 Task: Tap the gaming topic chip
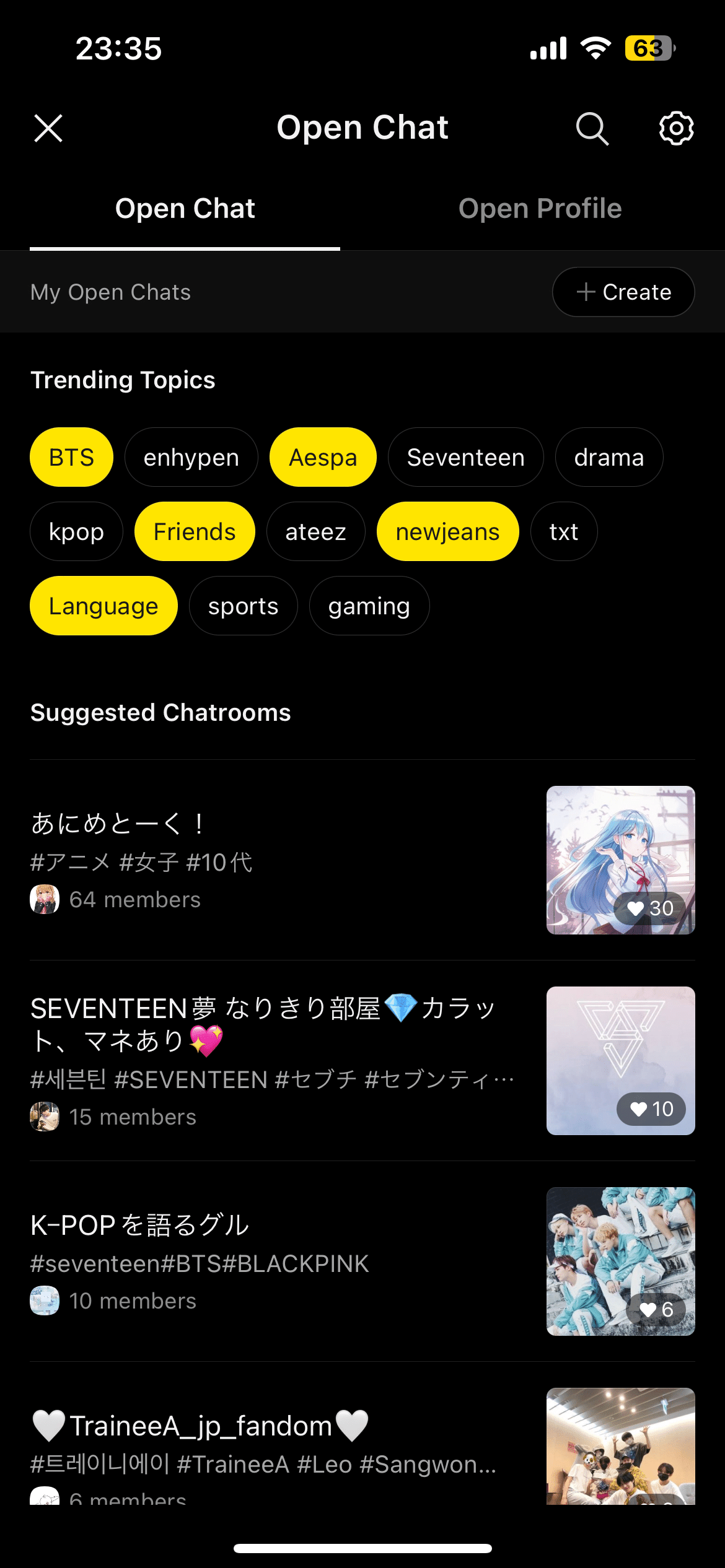click(369, 606)
